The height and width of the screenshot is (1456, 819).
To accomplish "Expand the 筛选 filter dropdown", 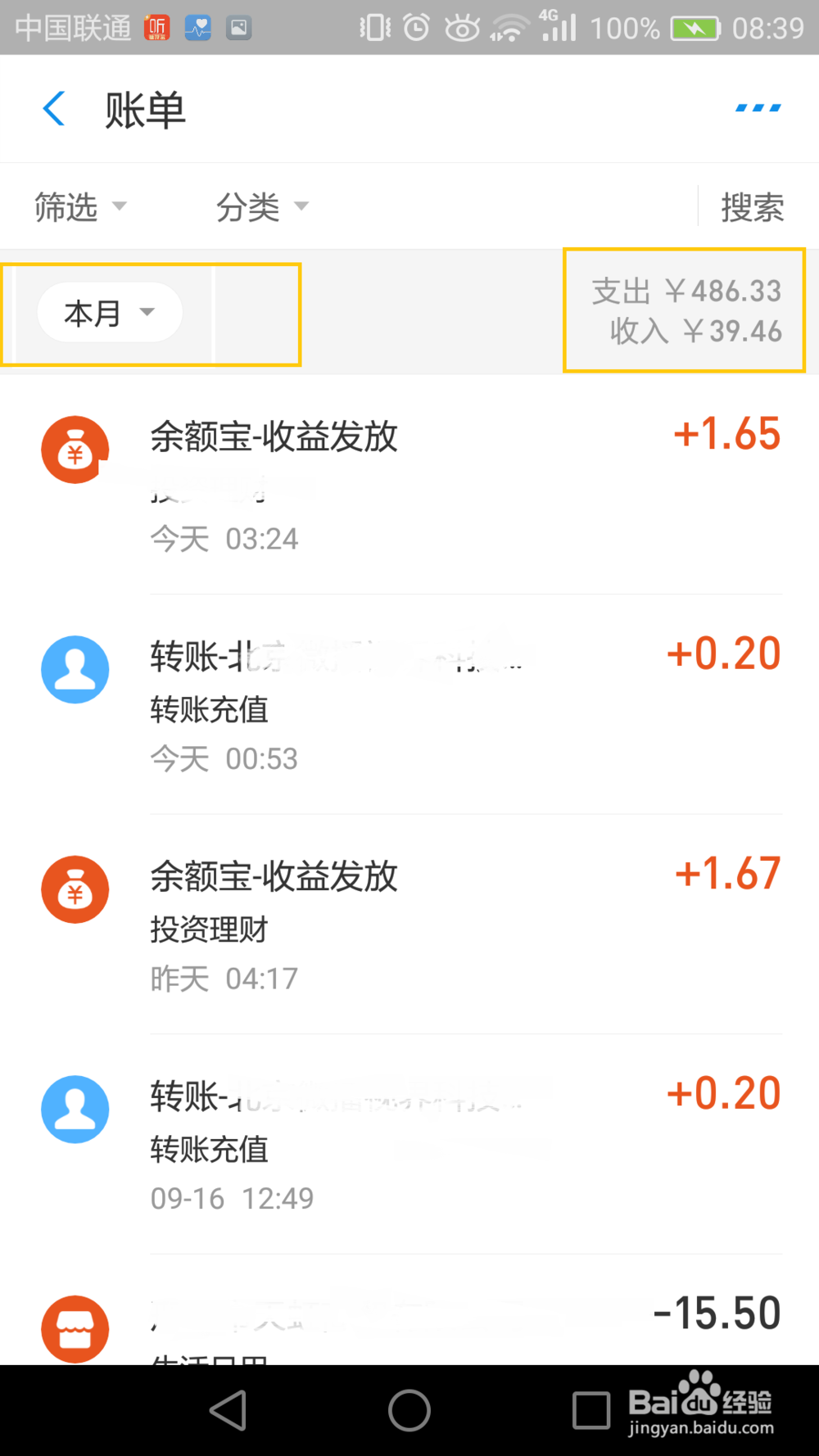I will coord(80,206).
